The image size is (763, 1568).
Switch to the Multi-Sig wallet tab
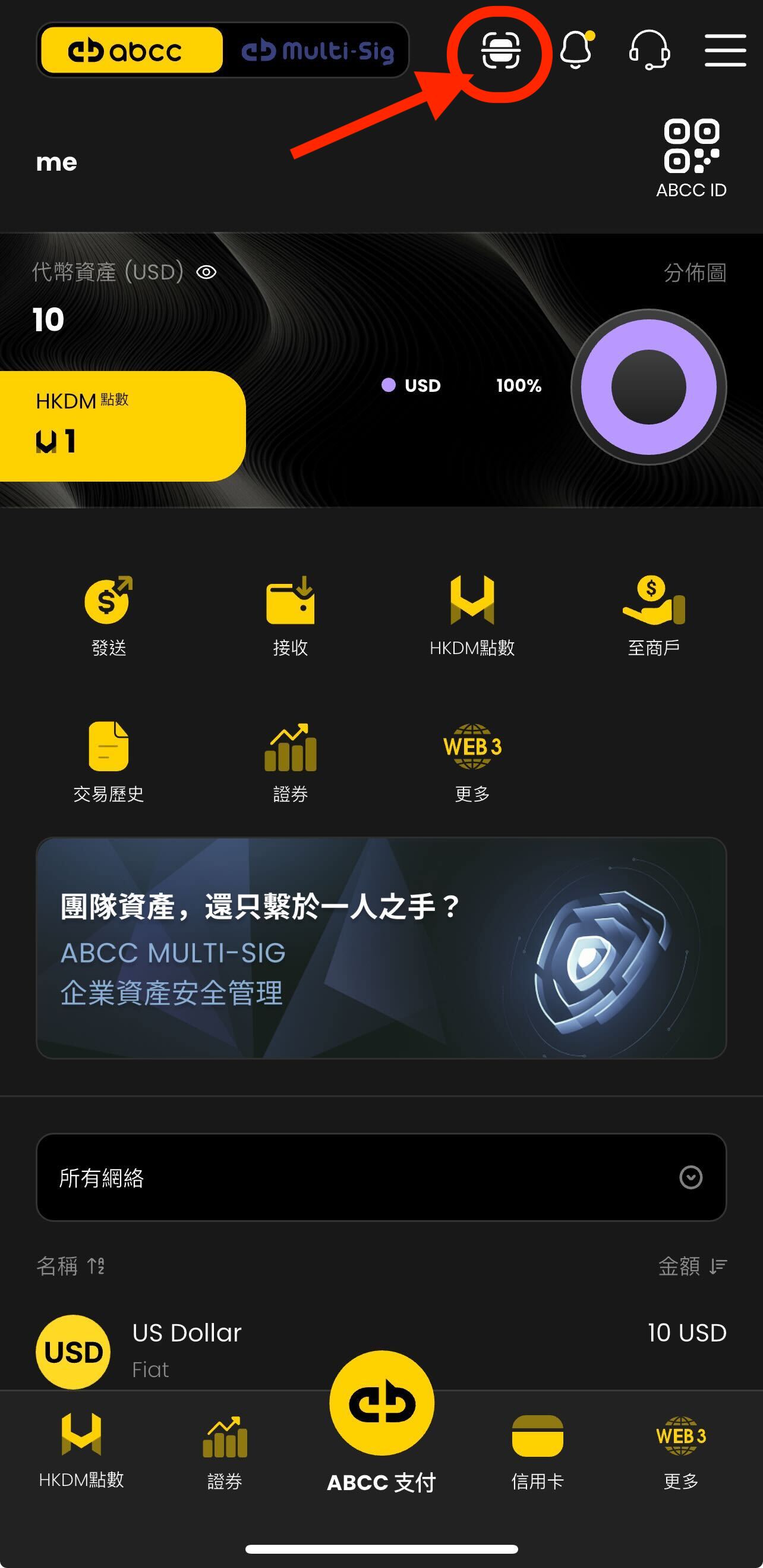click(317, 51)
